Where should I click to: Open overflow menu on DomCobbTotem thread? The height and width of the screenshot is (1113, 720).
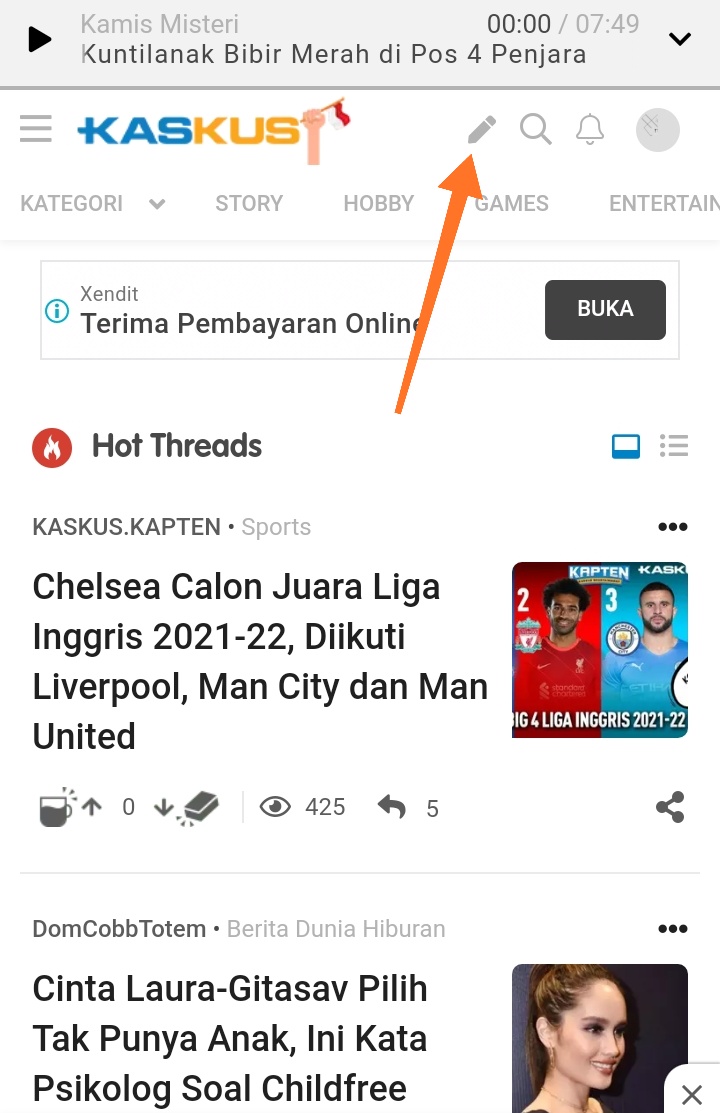coord(672,928)
